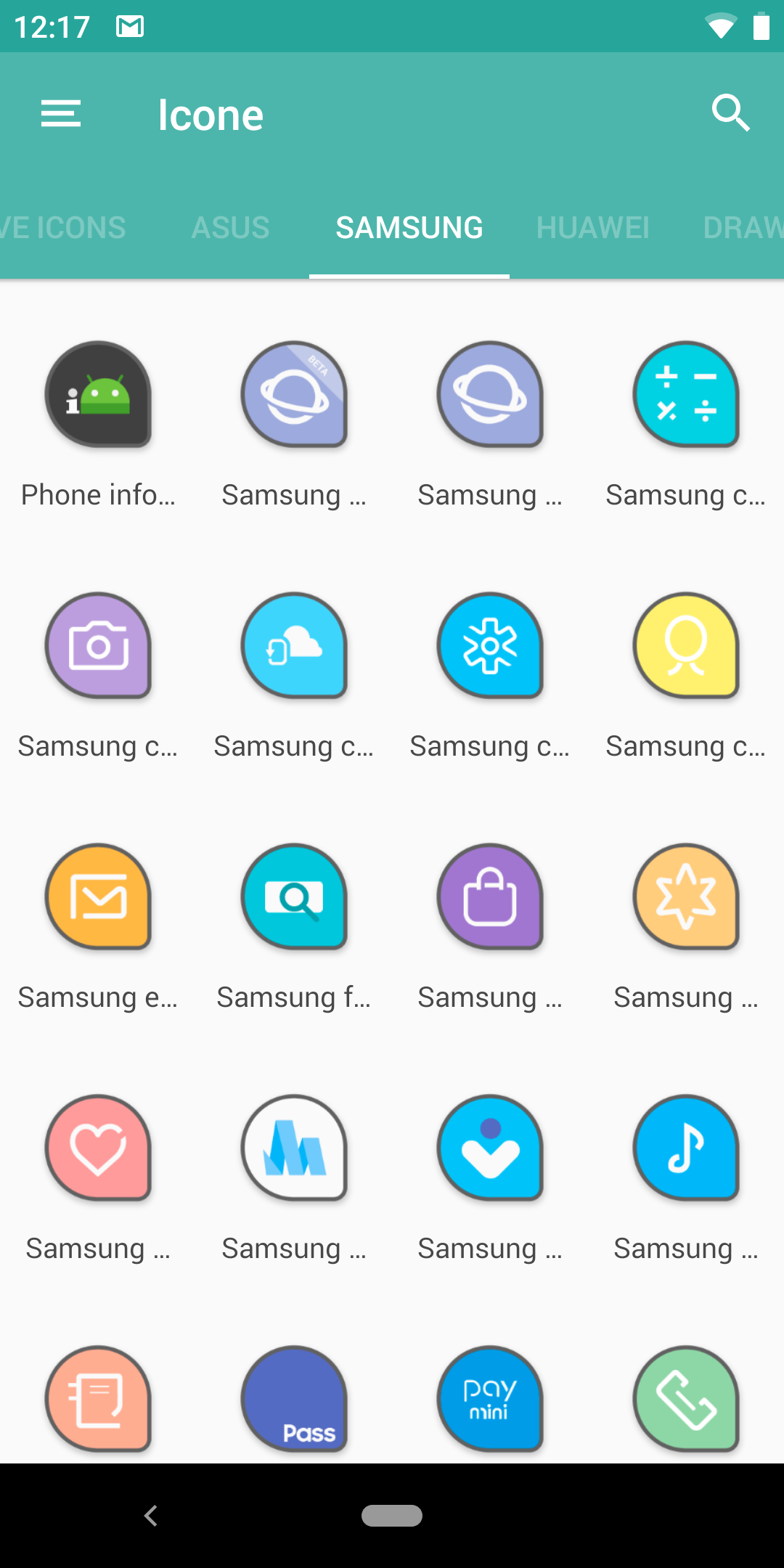This screenshot has height=1568, width=784.
Task: Pick the green phone handset icon
Action: click(686, 1399)
